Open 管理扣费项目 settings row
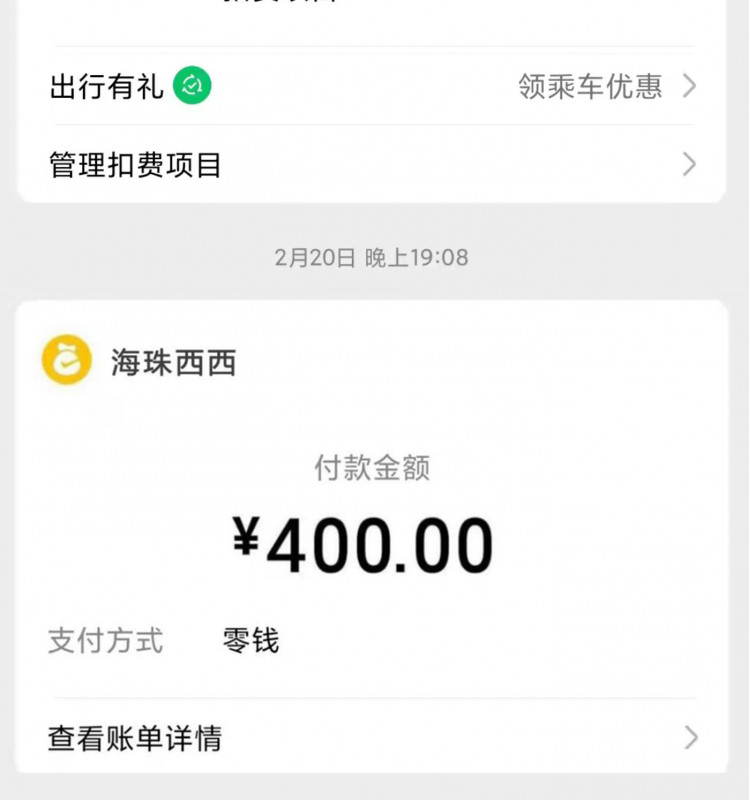Viewport: 749px width, 800px height. 372,164
